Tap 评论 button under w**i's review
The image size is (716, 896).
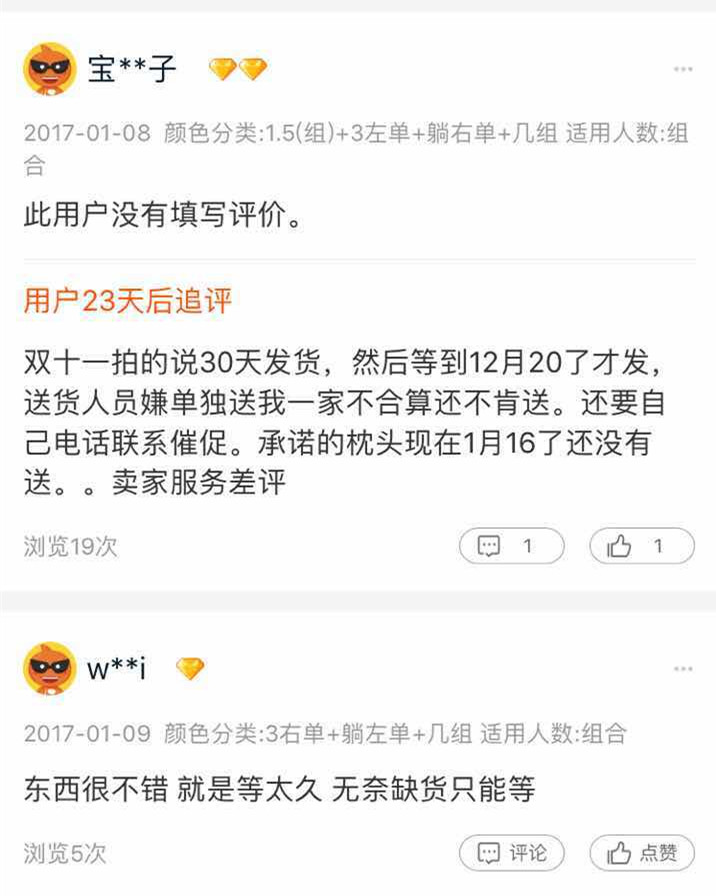click(511, 852)
